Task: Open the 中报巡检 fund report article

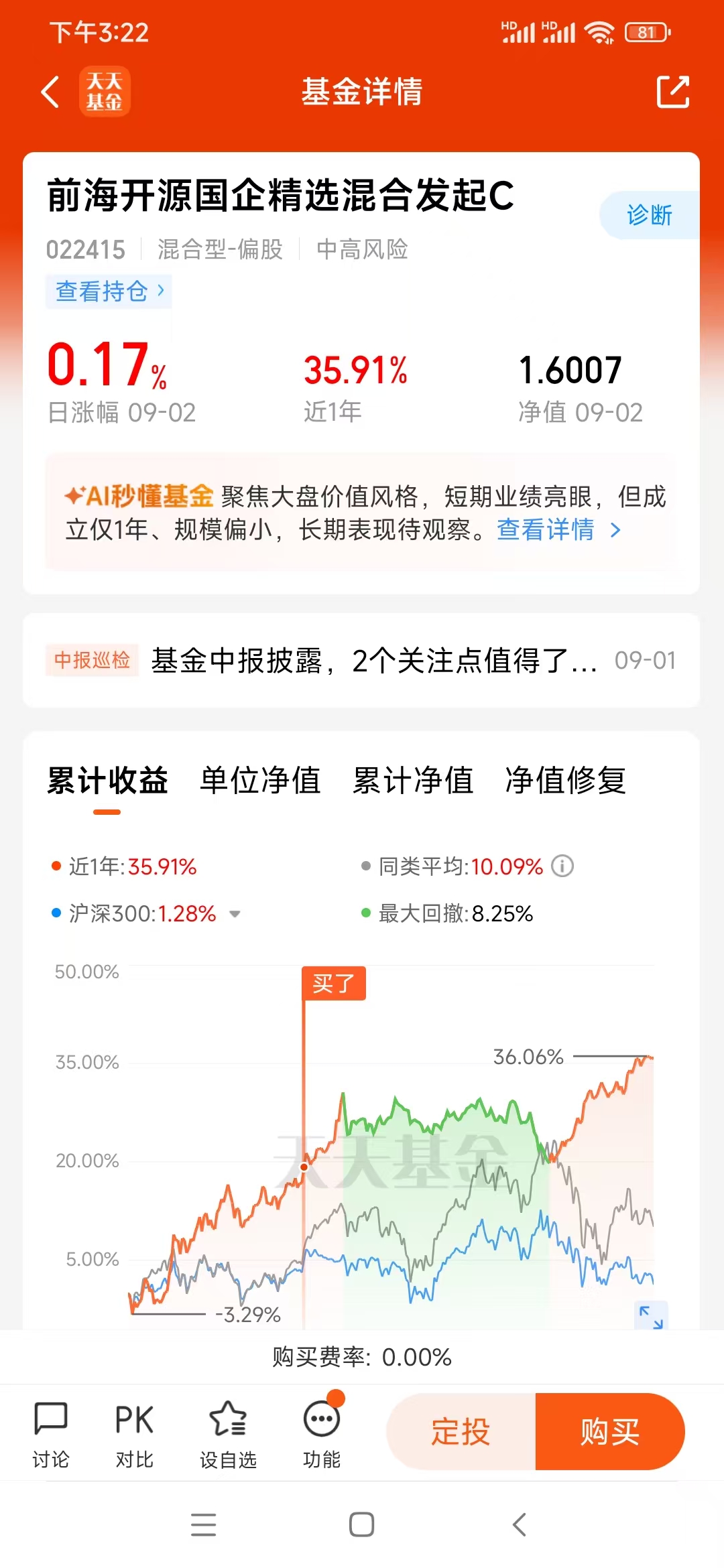Action: (x=361, y=661)
